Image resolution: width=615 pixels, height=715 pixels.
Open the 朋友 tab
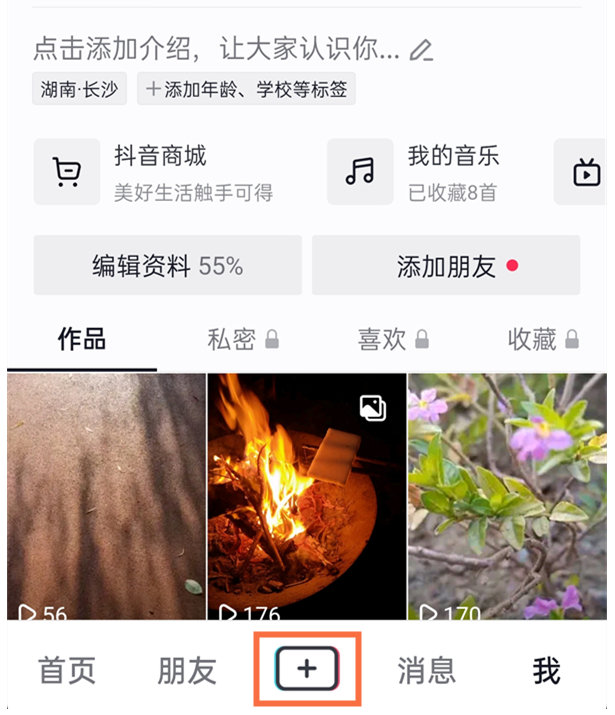pos(187,671)
